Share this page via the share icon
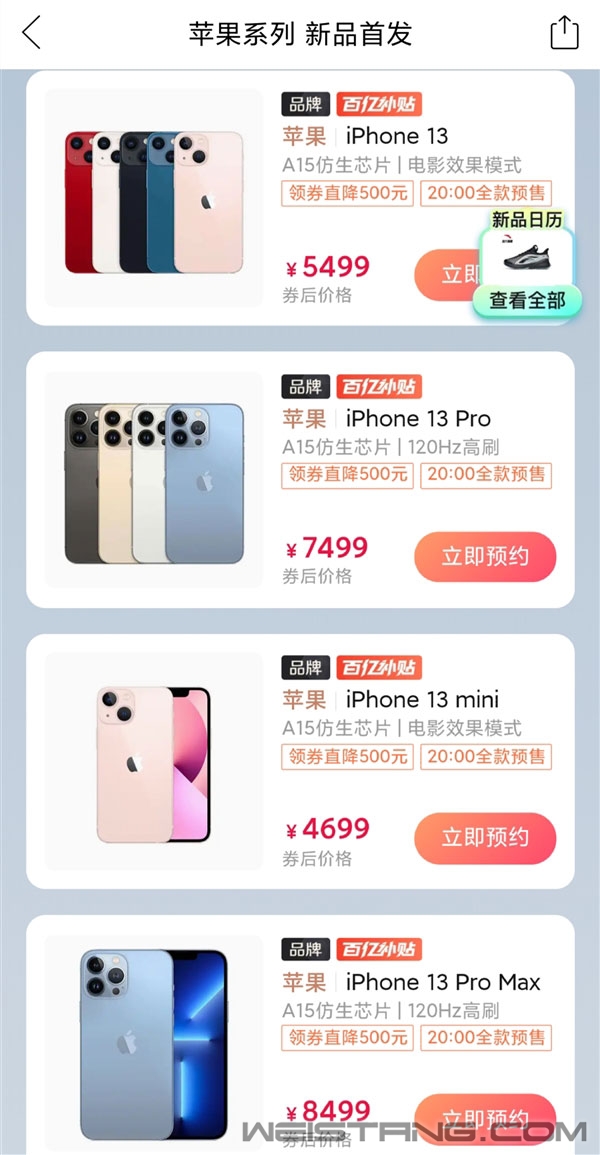Screen dimensions: 600x1155 click(564, 33)
